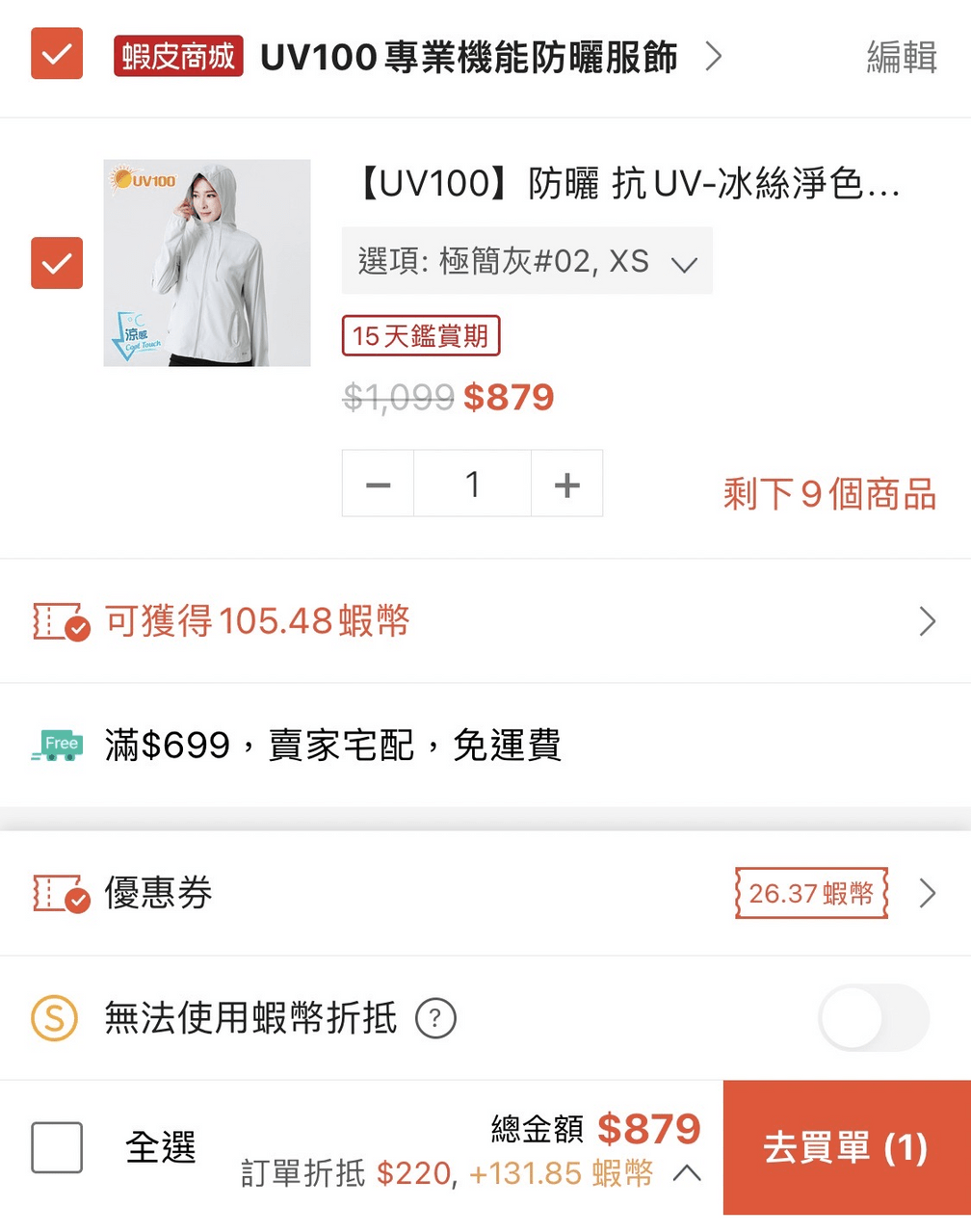Decrease quantity with the minus stepper
The width and height of the screenshot is (971, 1232).
(378, 484)
